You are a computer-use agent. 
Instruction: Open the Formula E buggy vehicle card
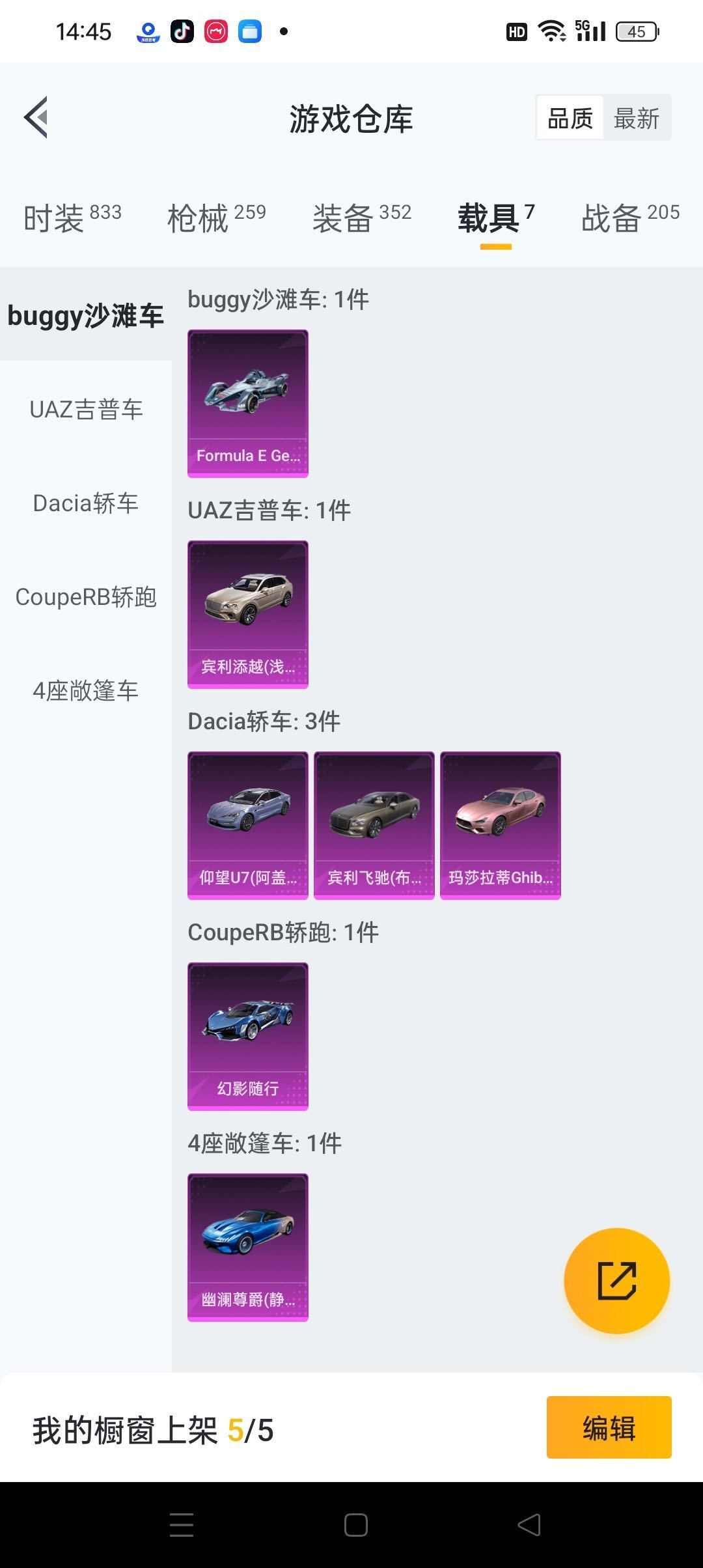point(247,404)
